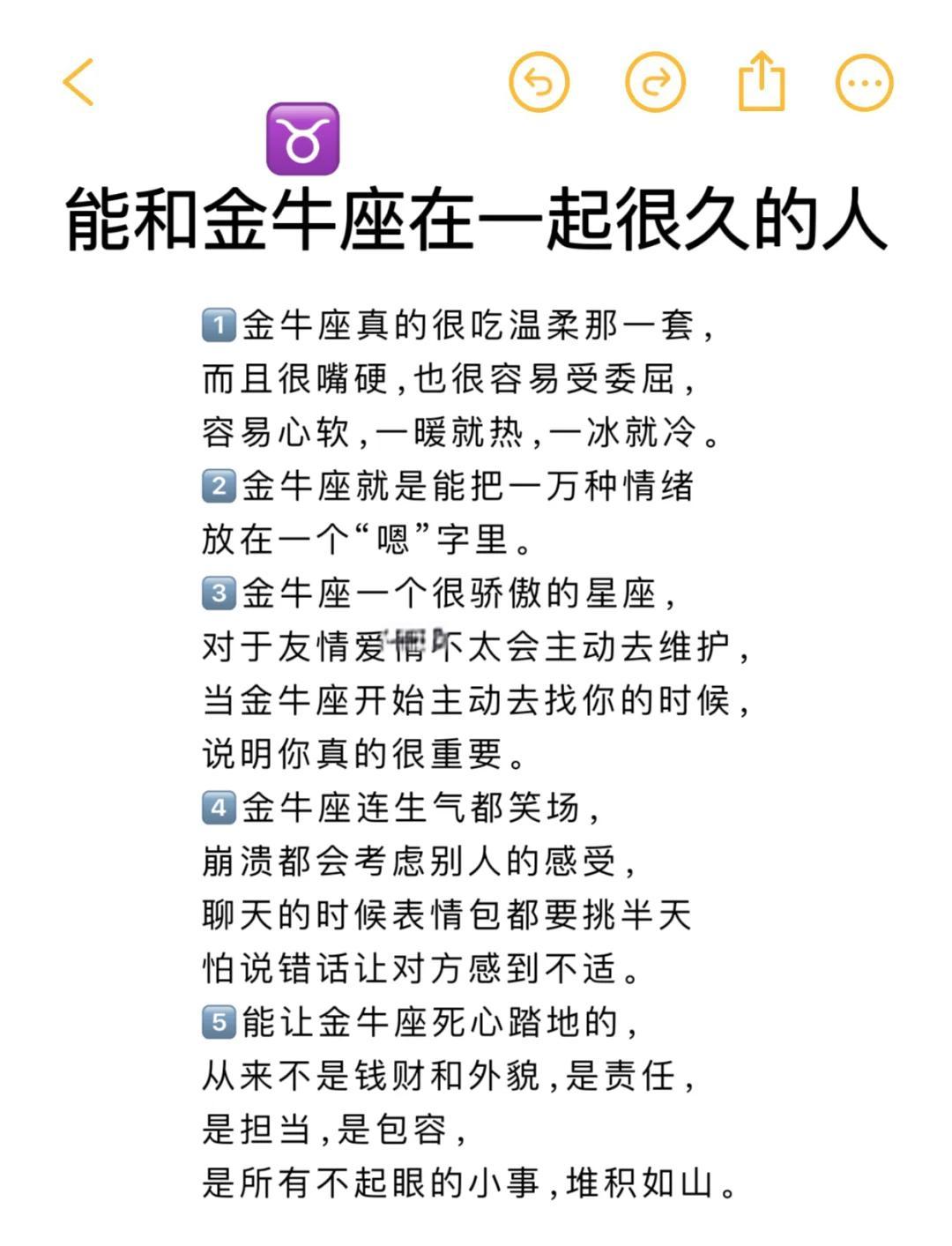Go back to the notes list
Screen dimensions: 952x1246
click(78, 82)
